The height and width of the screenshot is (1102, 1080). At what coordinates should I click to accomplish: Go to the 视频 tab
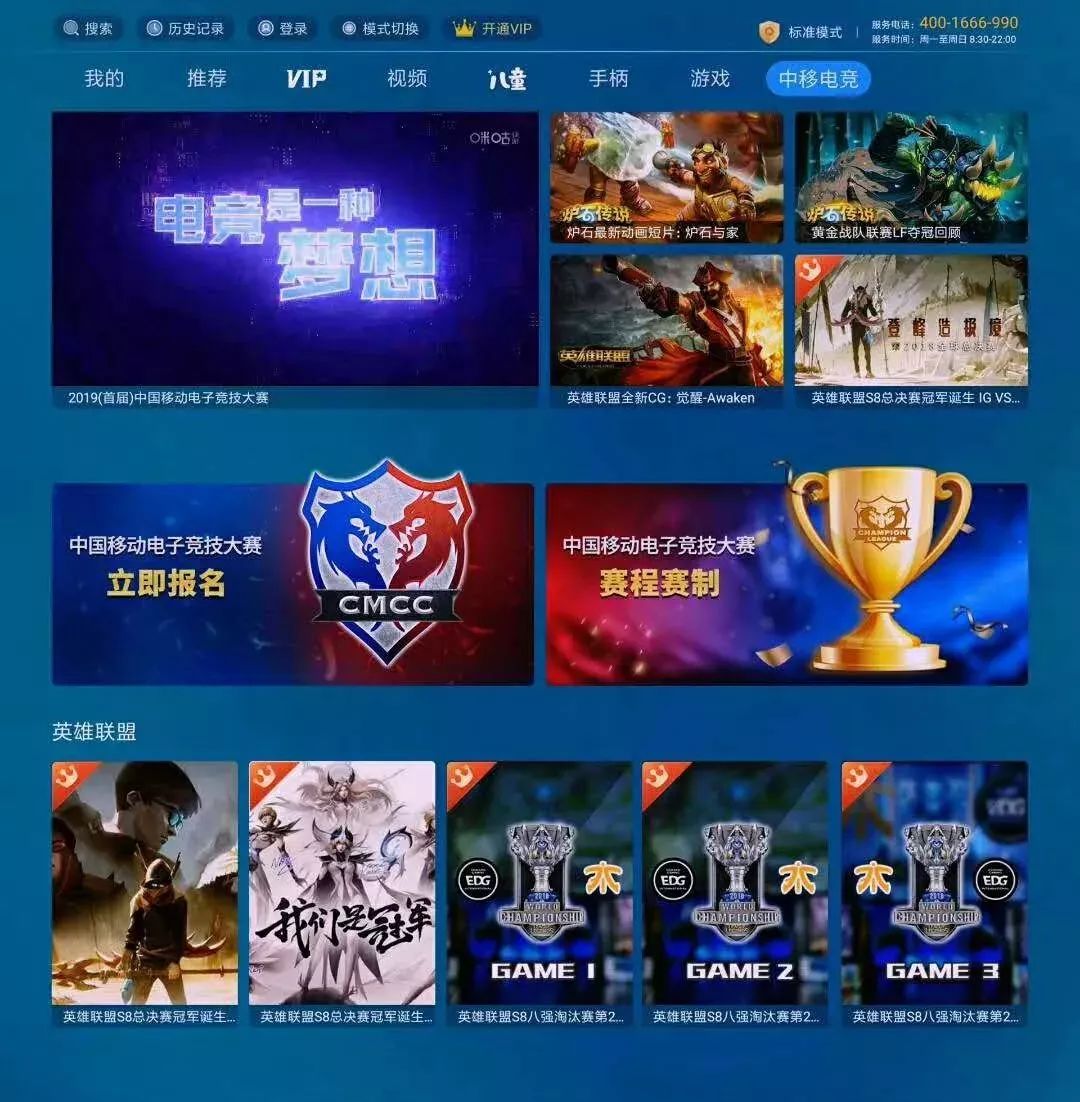tap(407, 78)
